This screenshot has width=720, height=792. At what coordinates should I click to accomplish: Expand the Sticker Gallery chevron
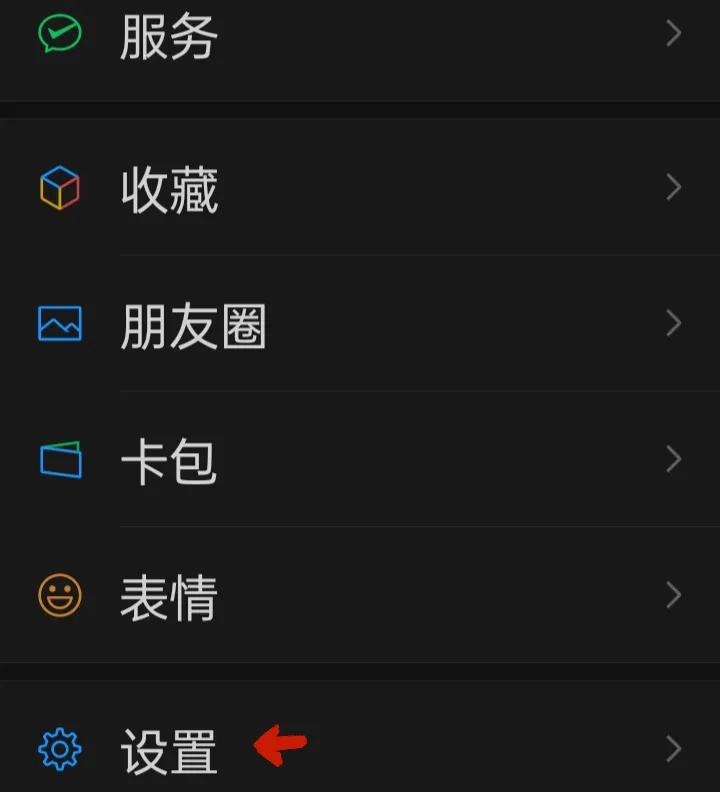coord(672,594)
